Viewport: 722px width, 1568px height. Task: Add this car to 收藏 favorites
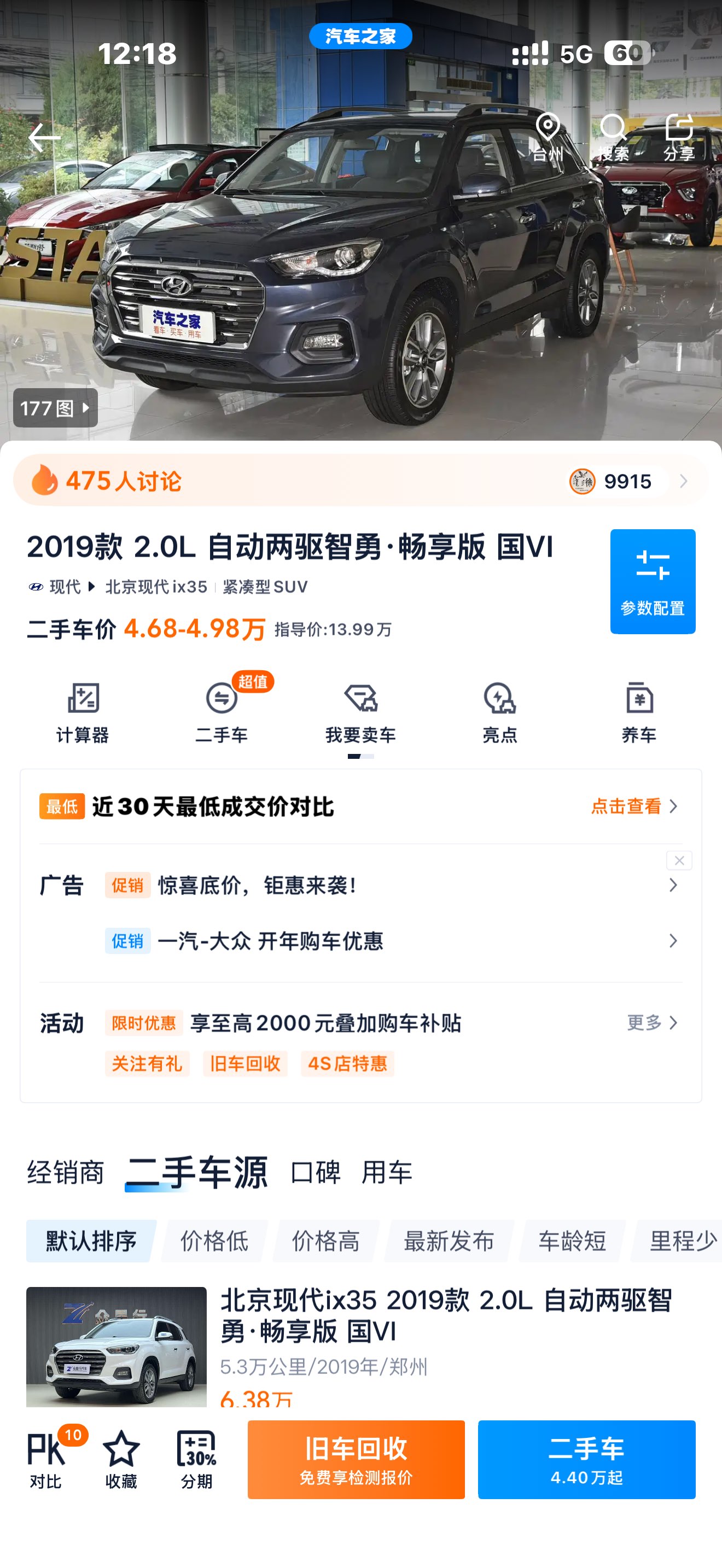[x=120, y=1459]
